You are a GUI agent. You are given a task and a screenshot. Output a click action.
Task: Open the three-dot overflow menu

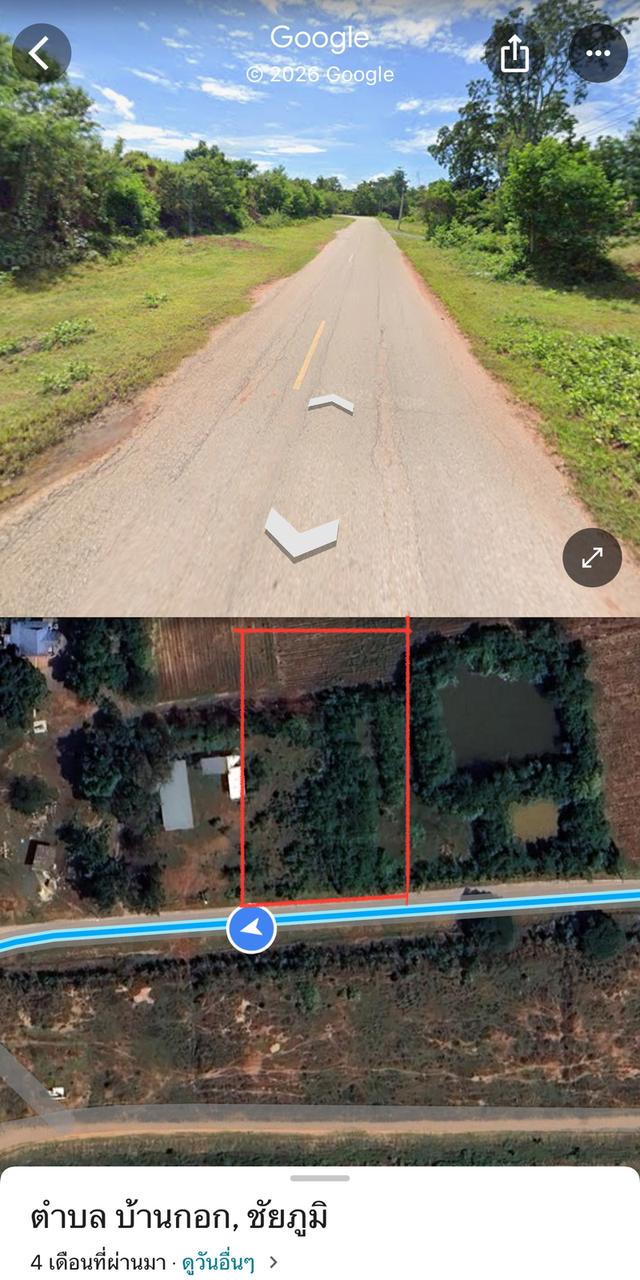598,53
